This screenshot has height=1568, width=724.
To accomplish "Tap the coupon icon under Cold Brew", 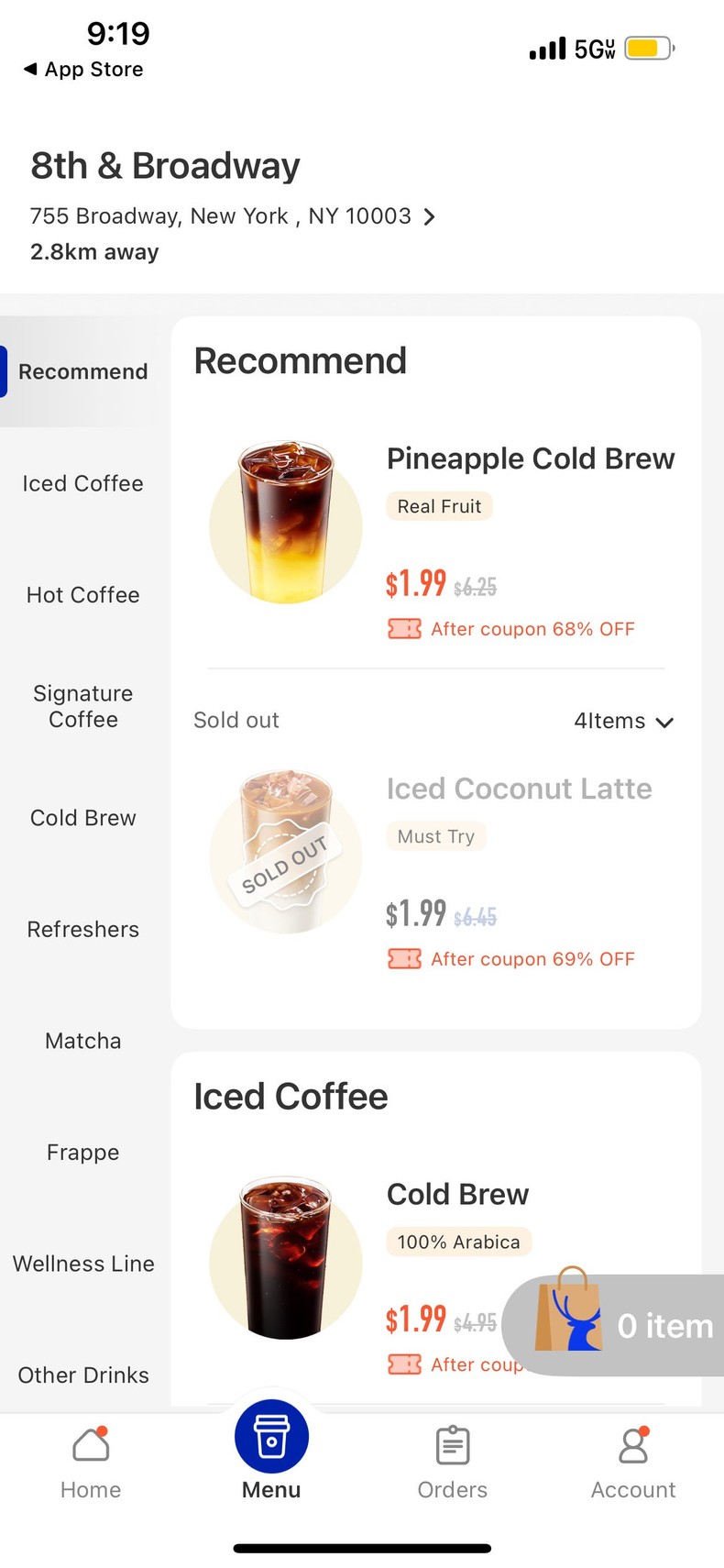I will 404,1364.
